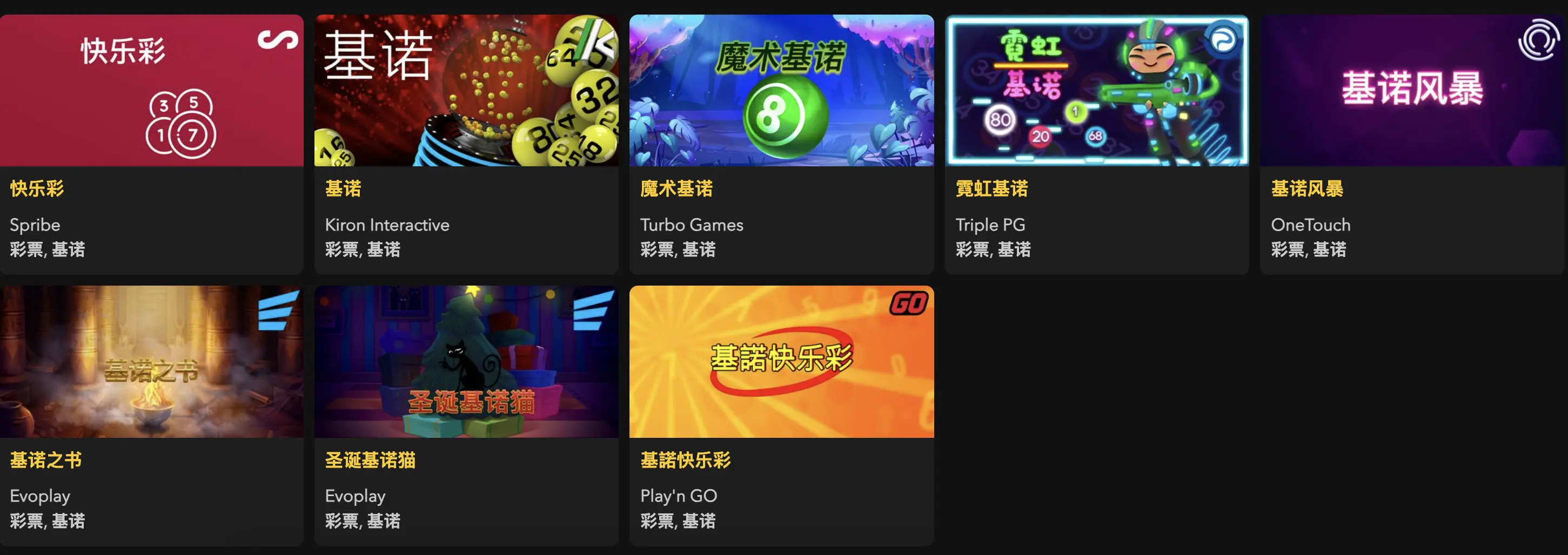Play 基诺之书 by Evoplay
Image resolution: width=1568 pixels, height=555 pixels.
pyautogui.click(x=152, y=362)
